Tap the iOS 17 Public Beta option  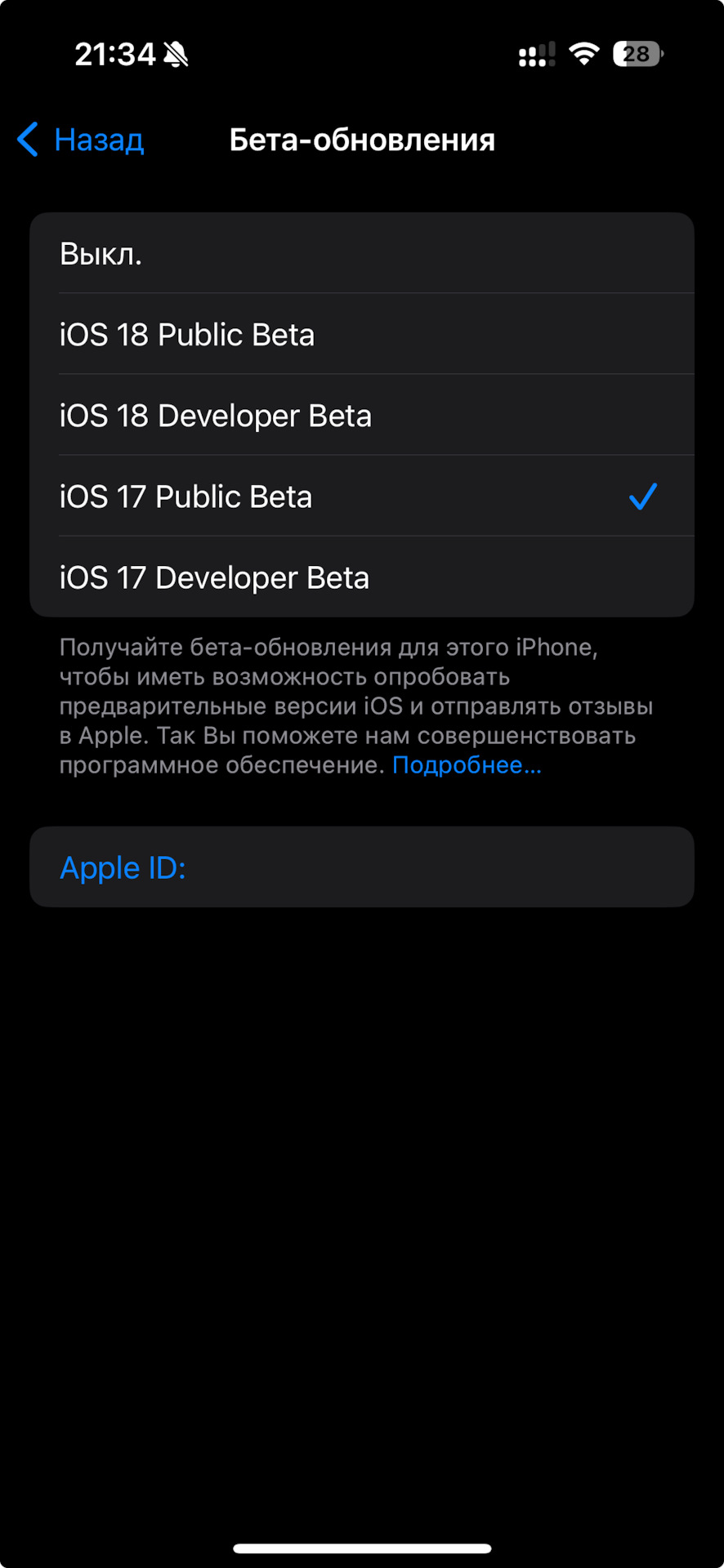pos(361,497)
